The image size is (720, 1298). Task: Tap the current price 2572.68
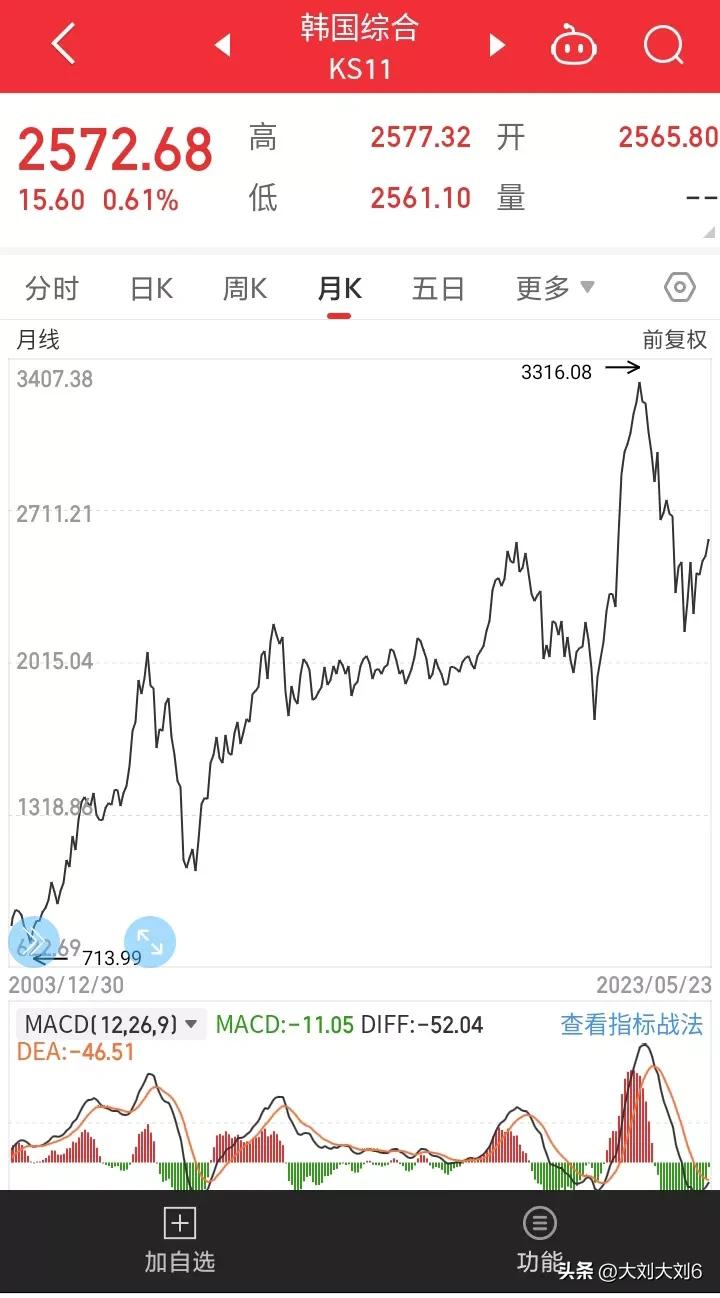pyautogui.click(x=115, y=148)
